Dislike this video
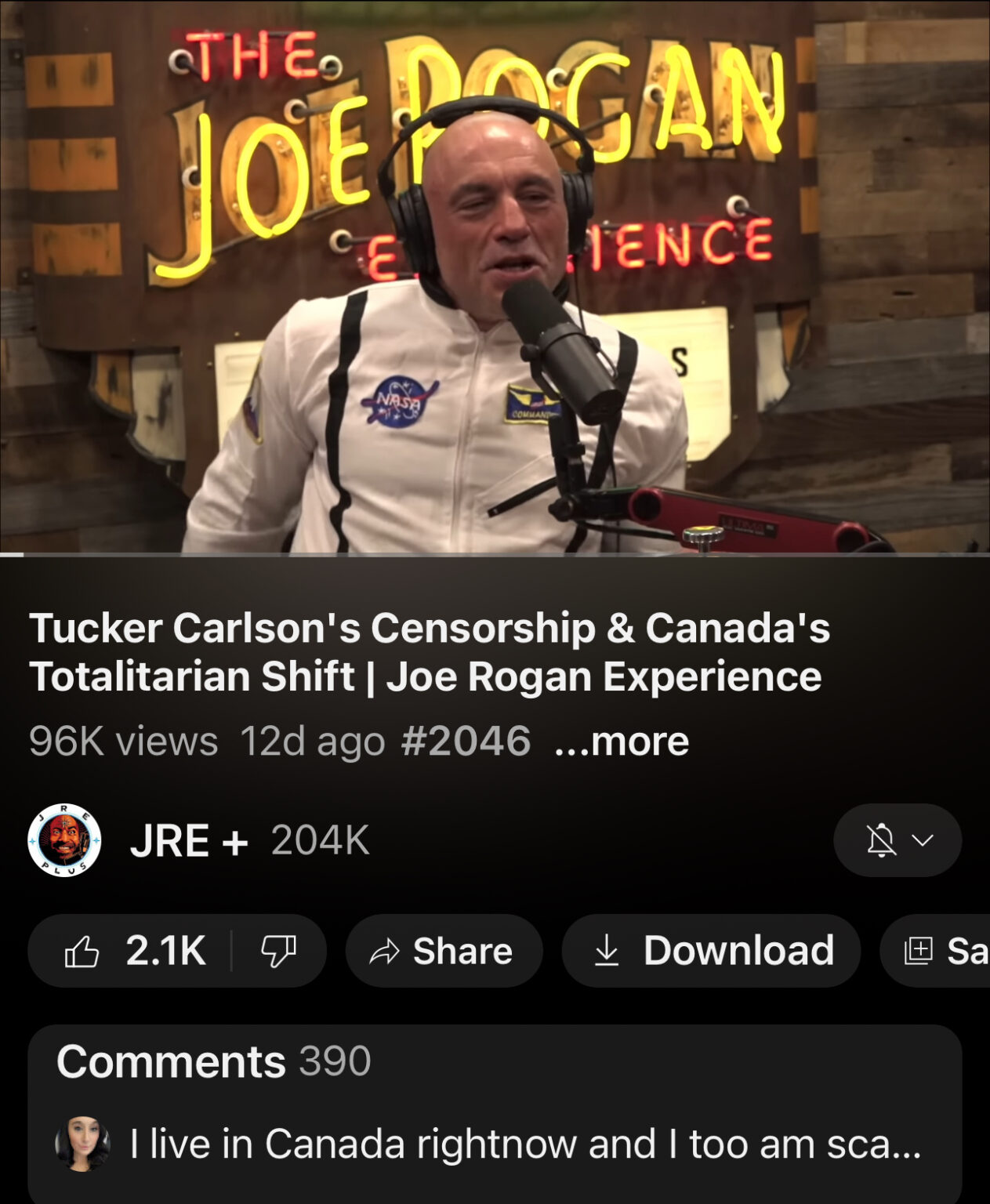The width and height of the screenshot is (990, 1204). 278,951
